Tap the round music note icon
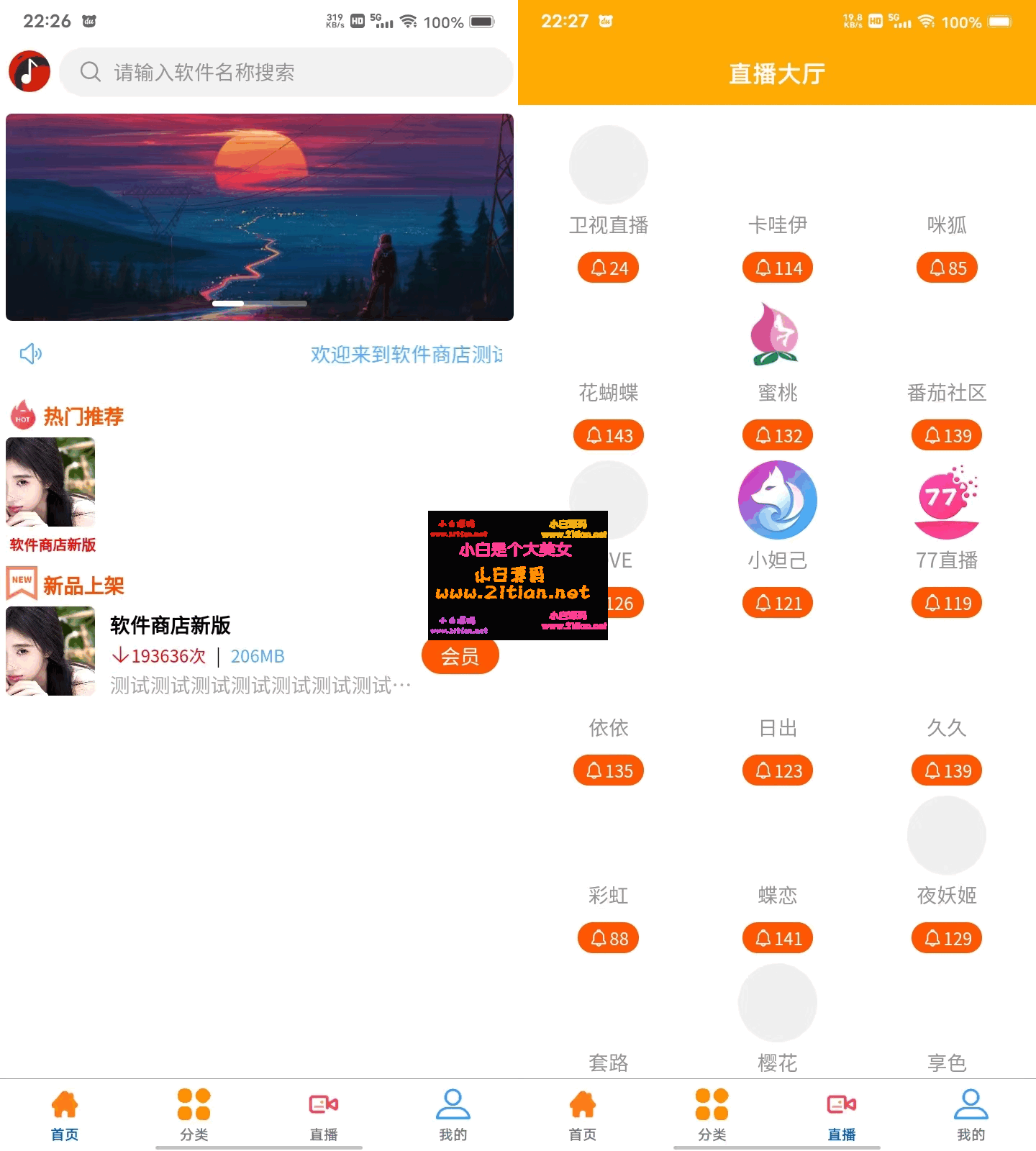This screenshot has height=1151, width=1036. 29,71
